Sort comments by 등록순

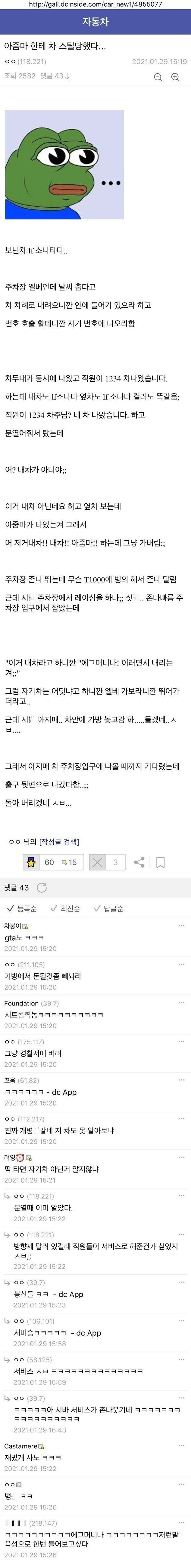point(21,909)
